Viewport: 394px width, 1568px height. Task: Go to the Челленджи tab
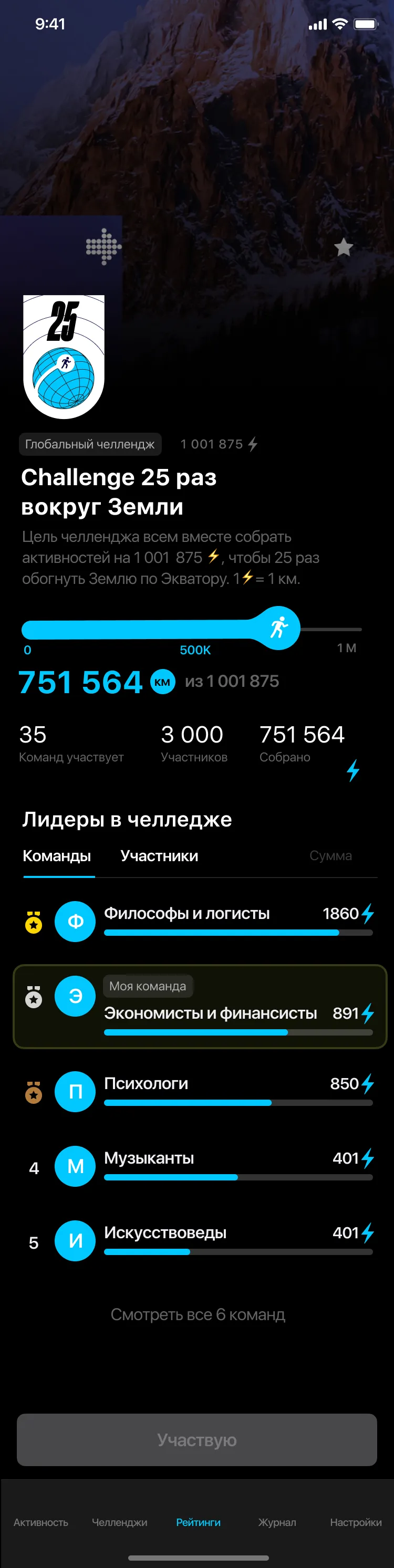[x=119, y=1522]
